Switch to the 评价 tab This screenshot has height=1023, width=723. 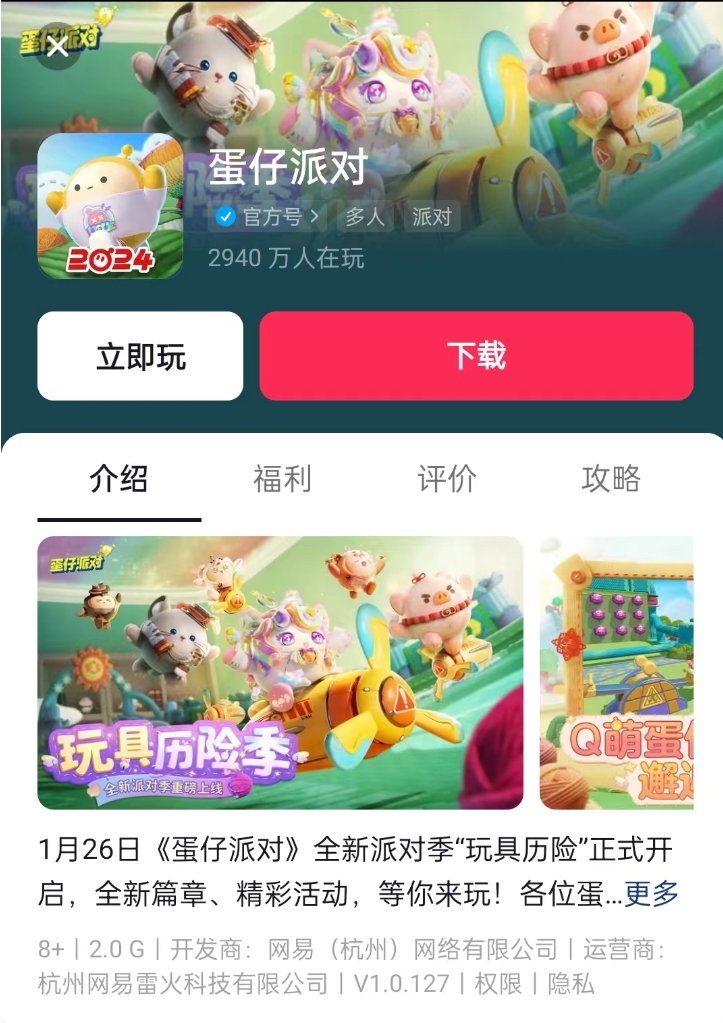[447, 479]
